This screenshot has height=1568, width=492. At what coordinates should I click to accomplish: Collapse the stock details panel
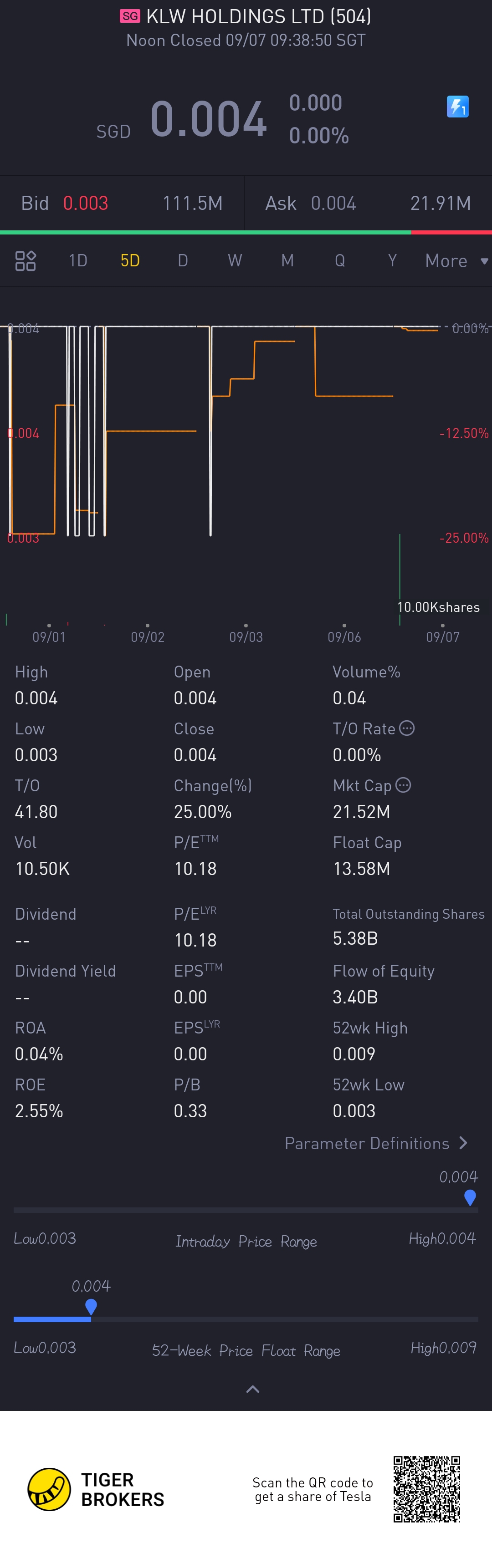253,1389
